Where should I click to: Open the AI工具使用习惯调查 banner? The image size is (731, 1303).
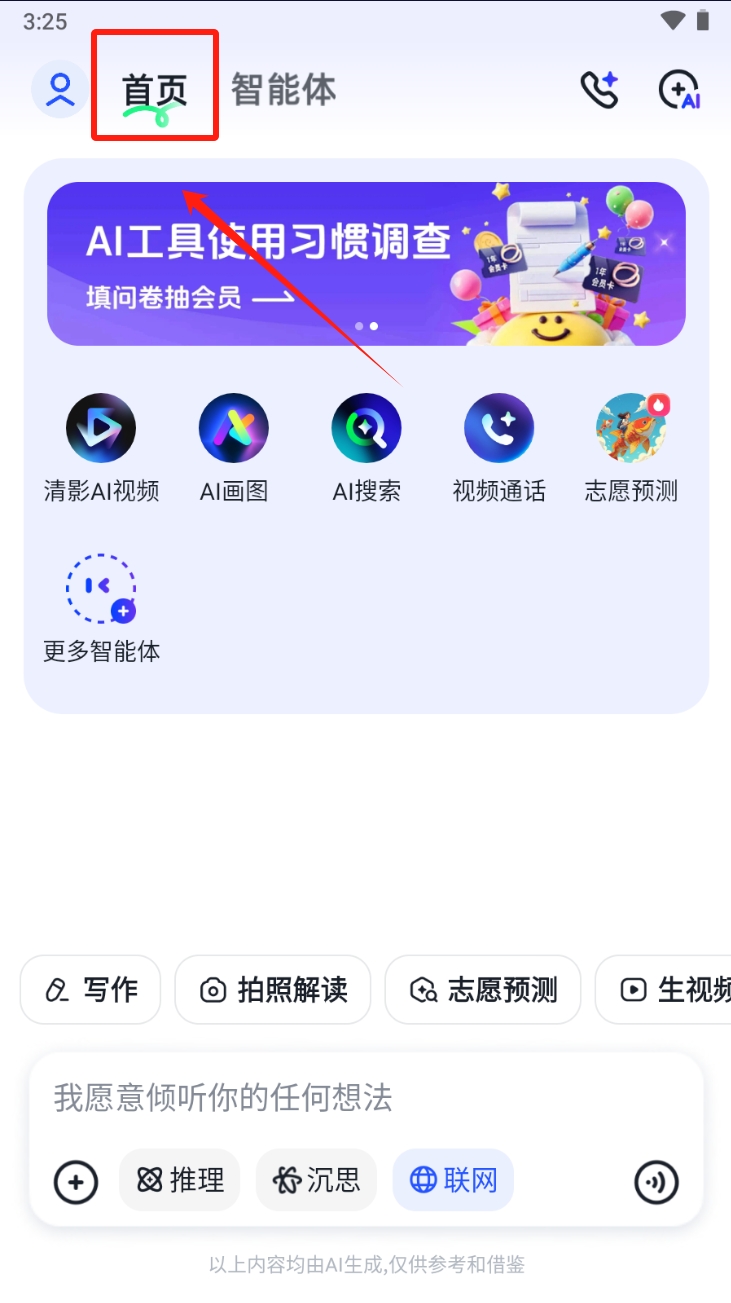coord(366,264)
